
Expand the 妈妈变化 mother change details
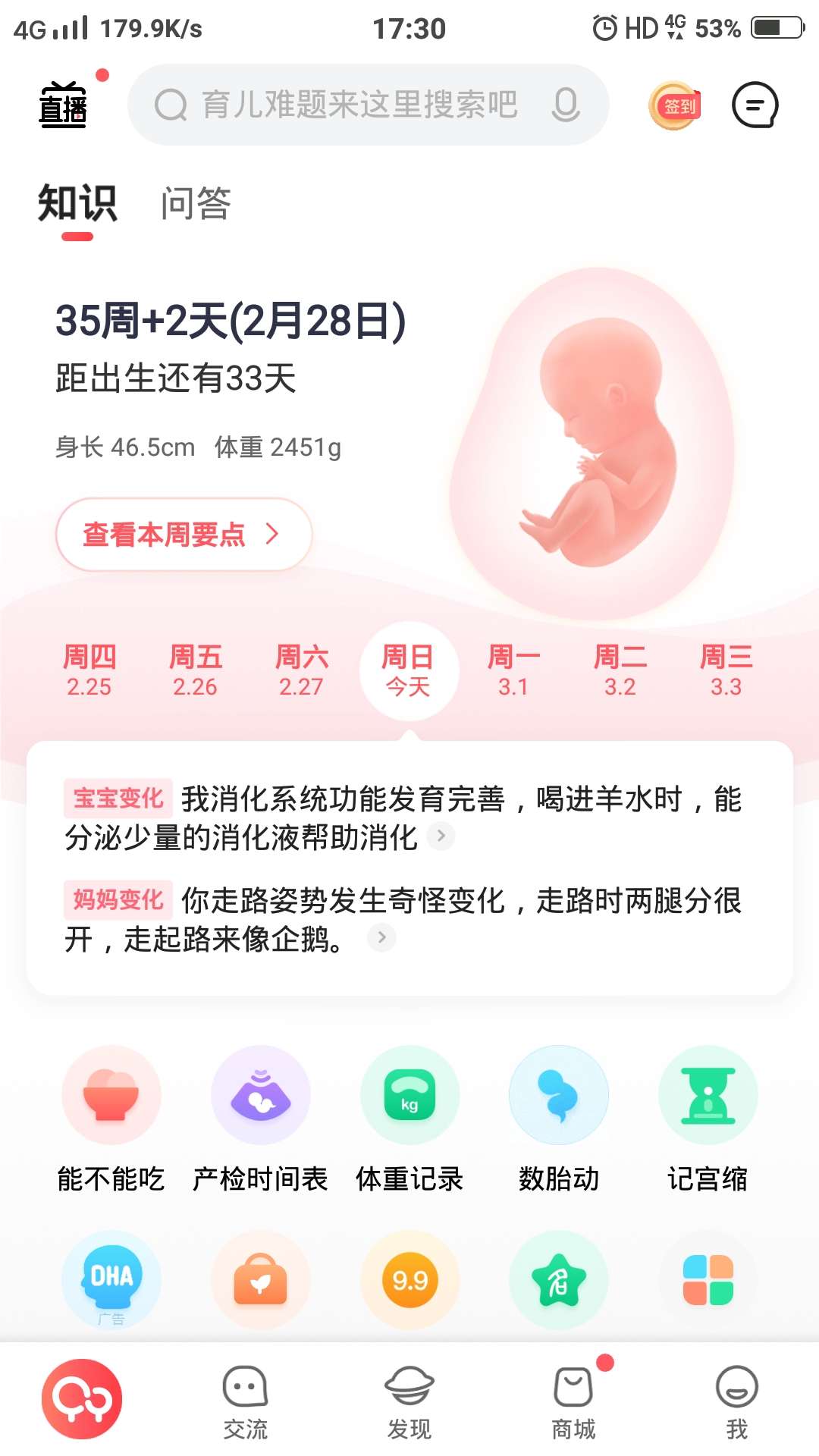click(x=381, y=938)
